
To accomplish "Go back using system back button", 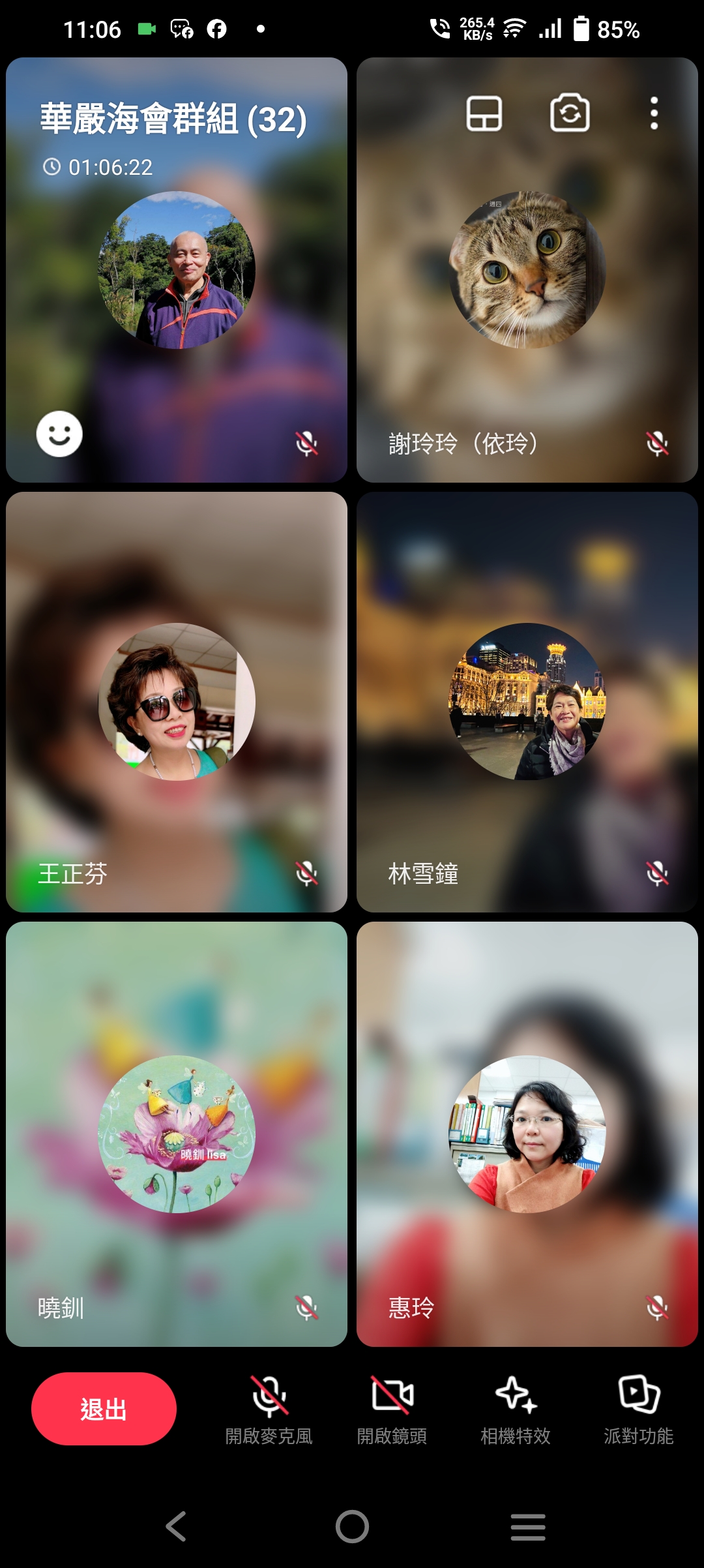I will coord(176,1526).
